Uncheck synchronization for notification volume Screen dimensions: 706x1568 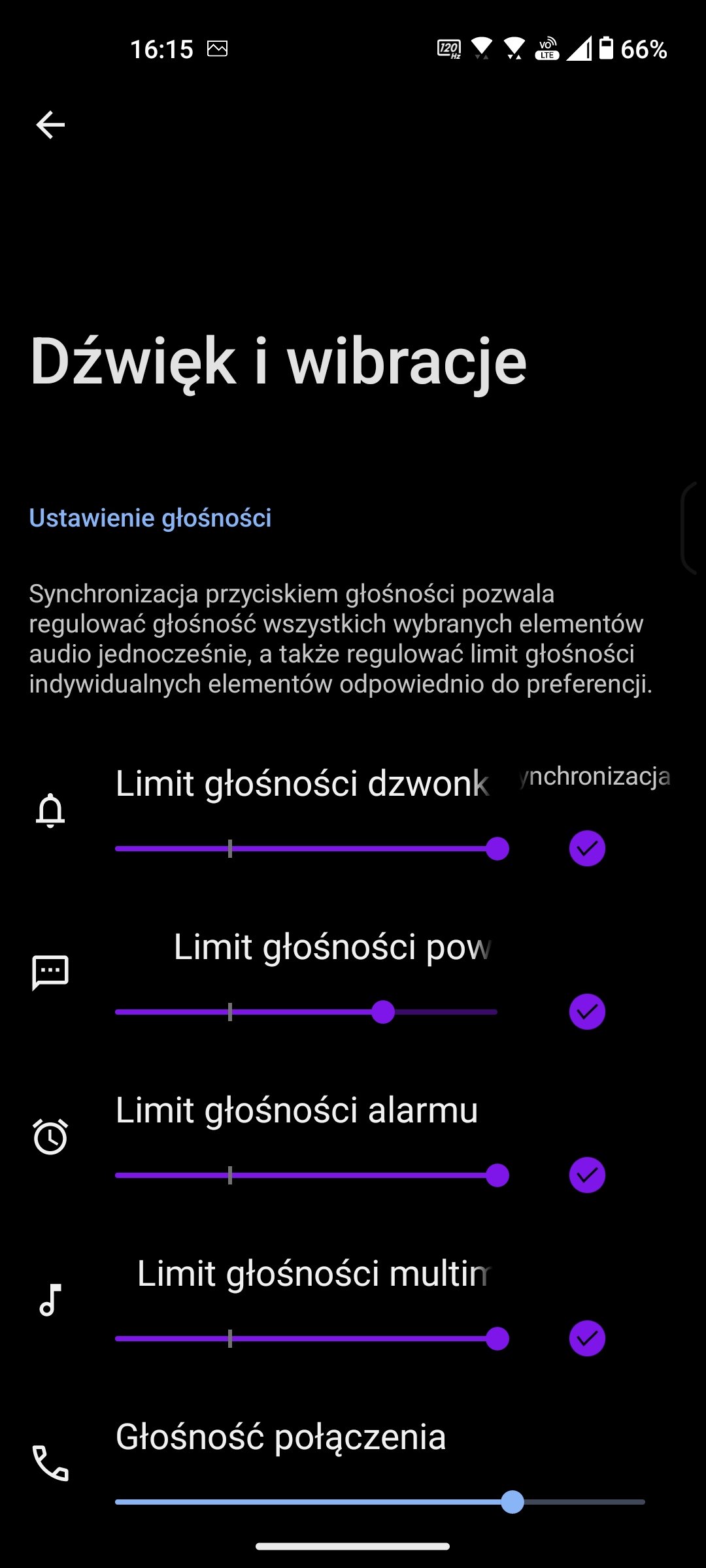click(x=587, y=1012)
